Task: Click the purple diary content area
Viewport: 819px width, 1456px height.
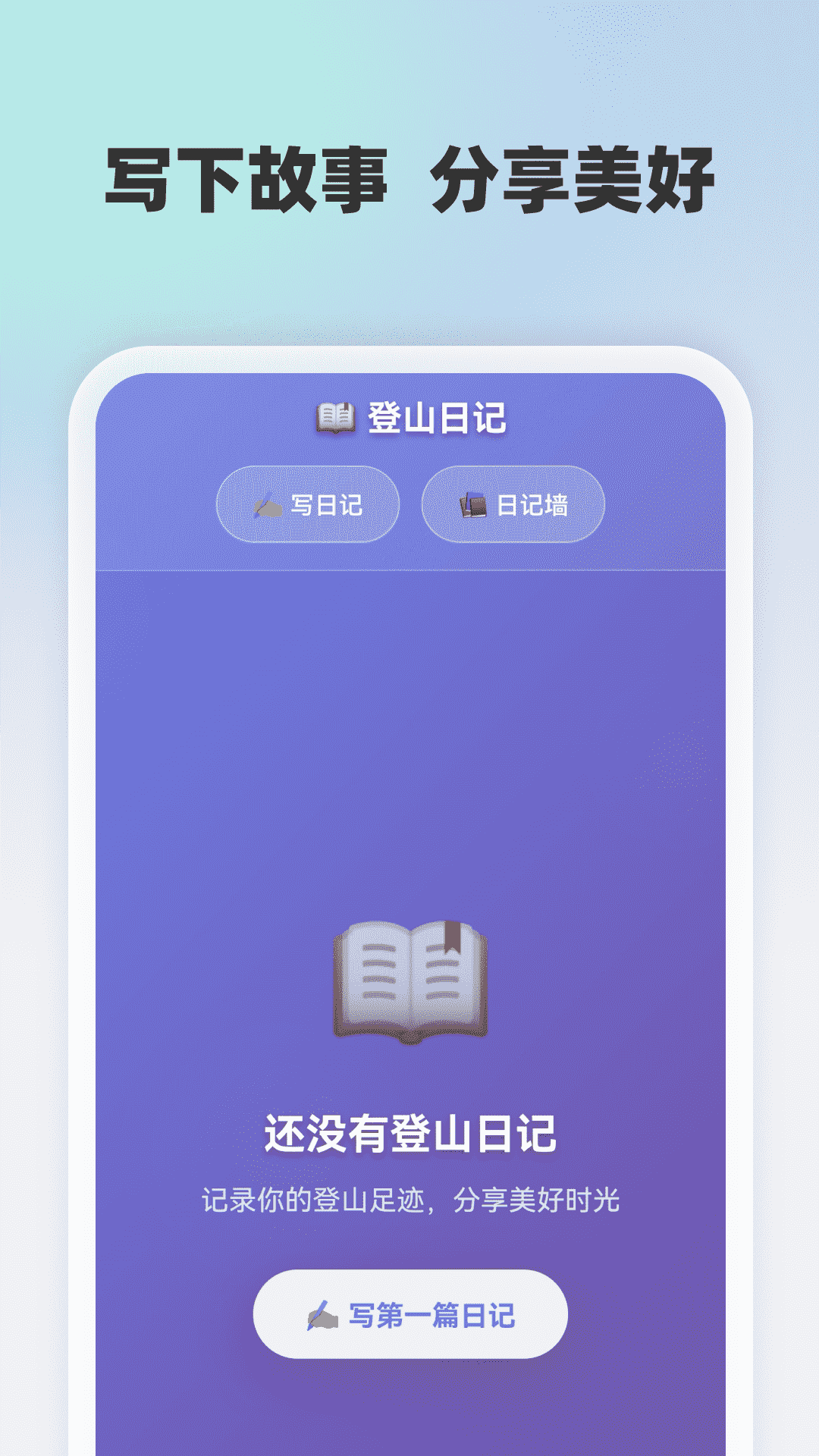Action: point(409,758)
